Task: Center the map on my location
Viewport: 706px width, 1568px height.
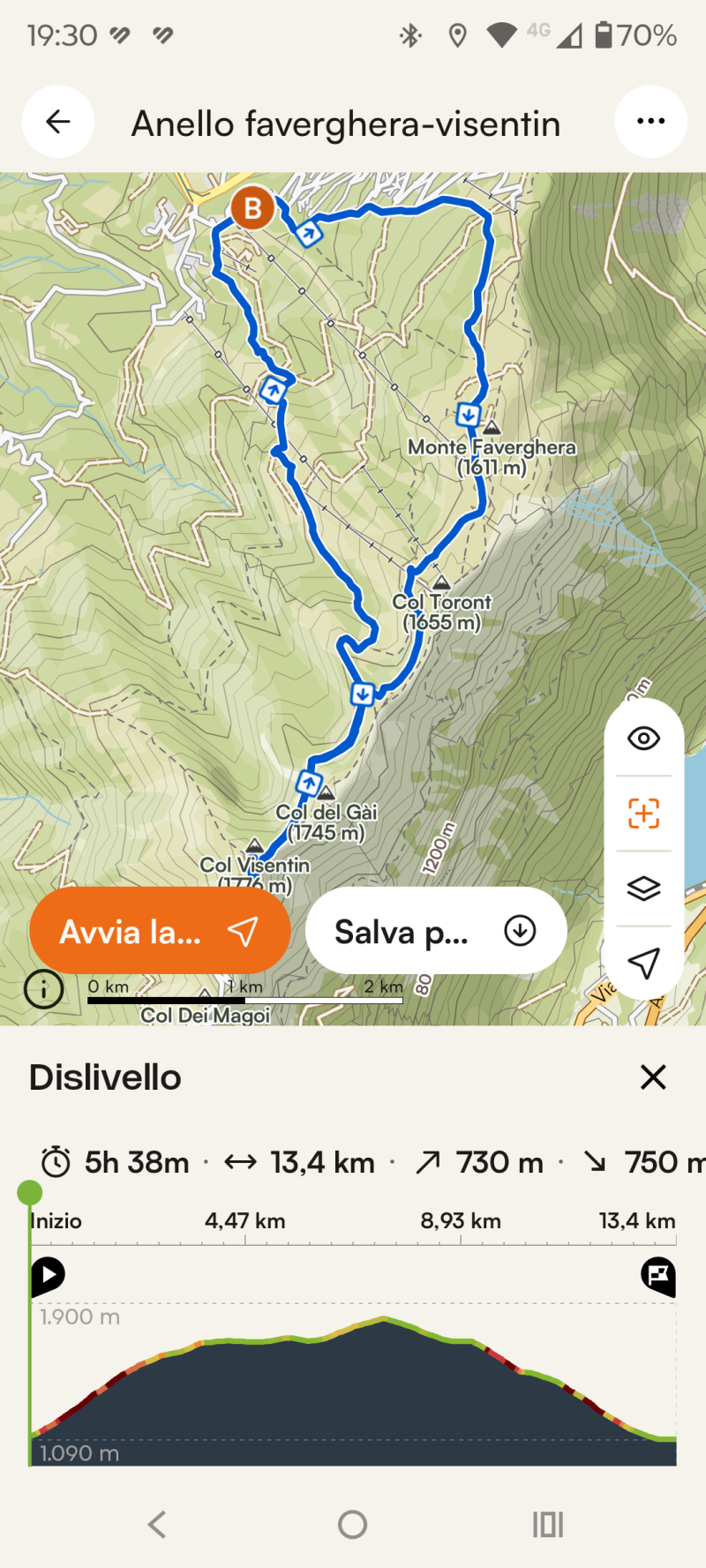Action: 643,963
